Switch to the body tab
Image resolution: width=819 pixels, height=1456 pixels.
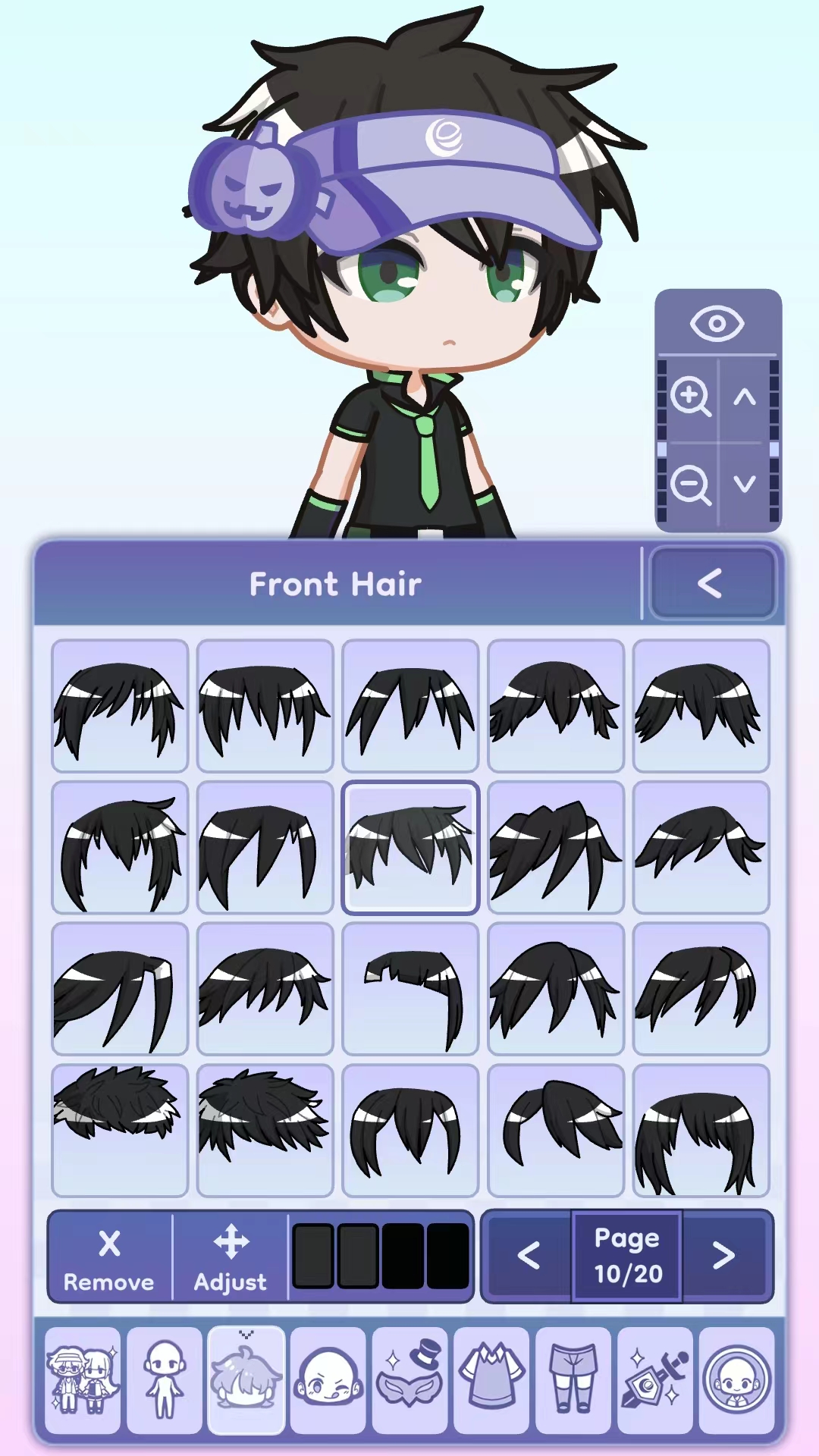pyautogui.click(x=165, y=1380)
